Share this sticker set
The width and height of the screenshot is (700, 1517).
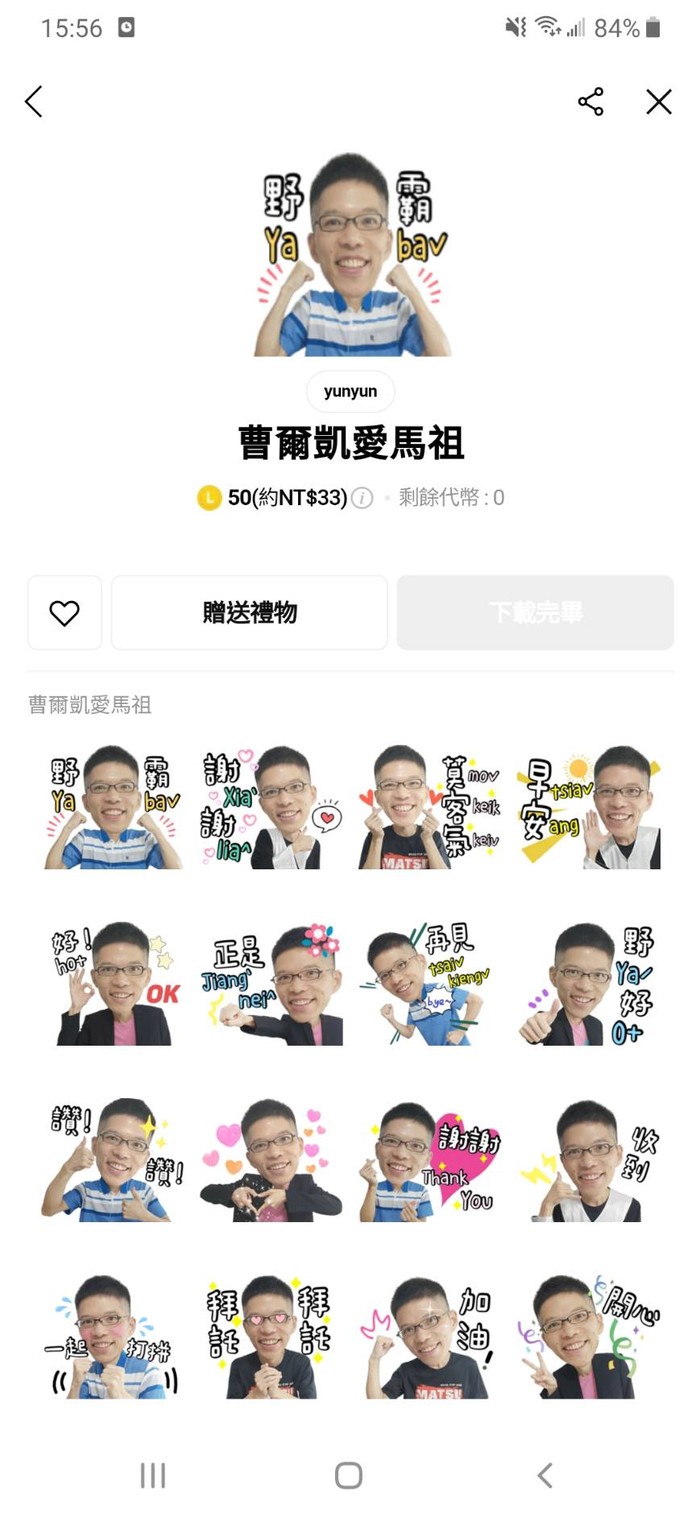(591, 101)
